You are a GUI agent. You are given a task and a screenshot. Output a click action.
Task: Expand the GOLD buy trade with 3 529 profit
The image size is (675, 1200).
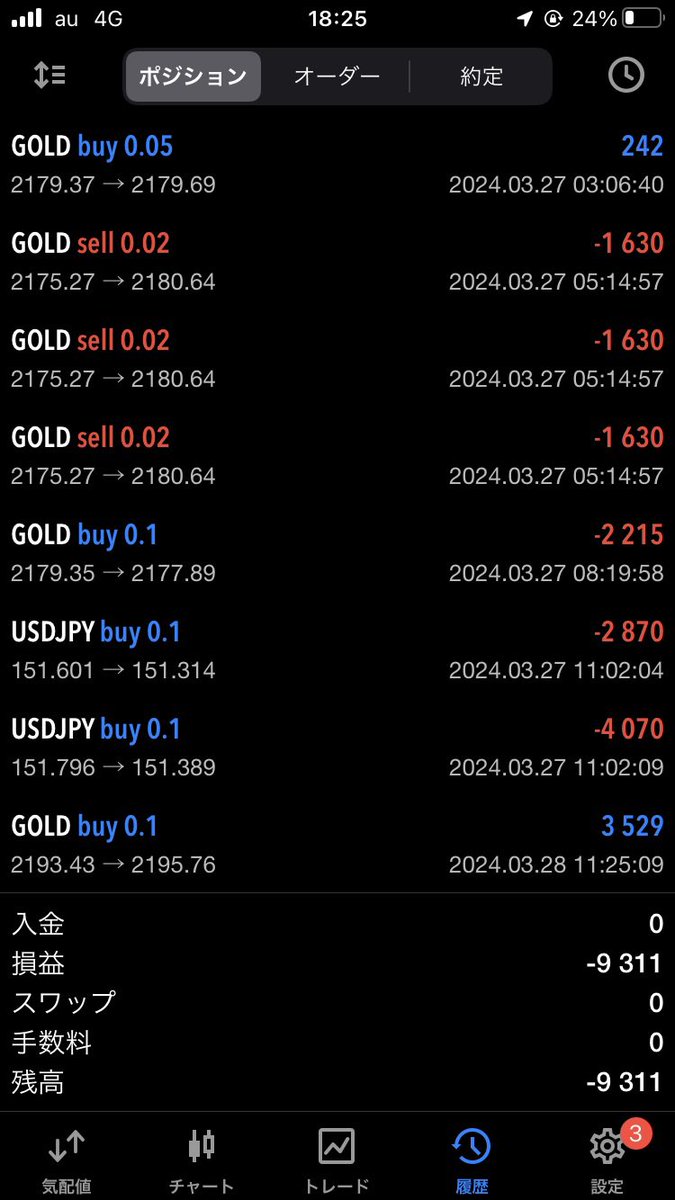point(337,844)
